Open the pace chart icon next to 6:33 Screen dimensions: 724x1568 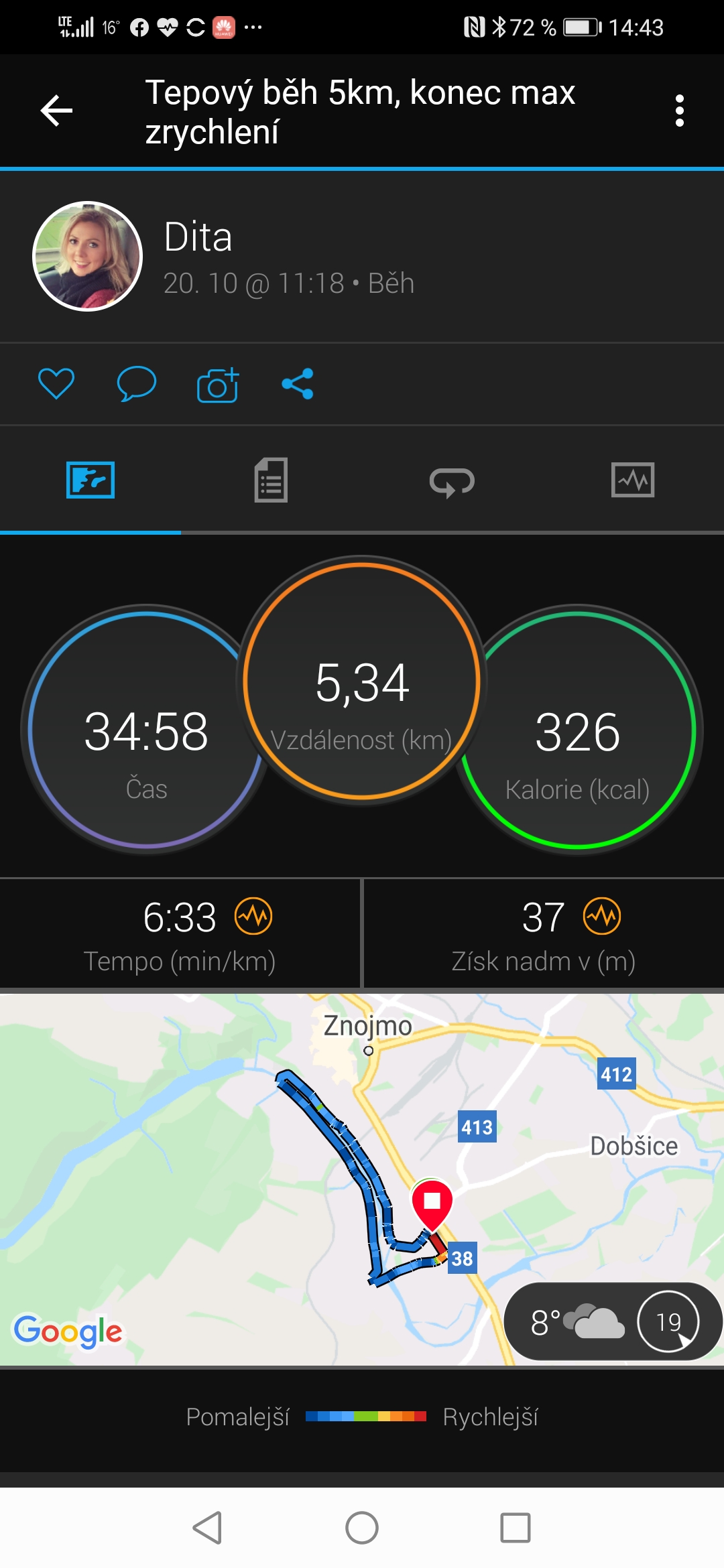[253, 916]
